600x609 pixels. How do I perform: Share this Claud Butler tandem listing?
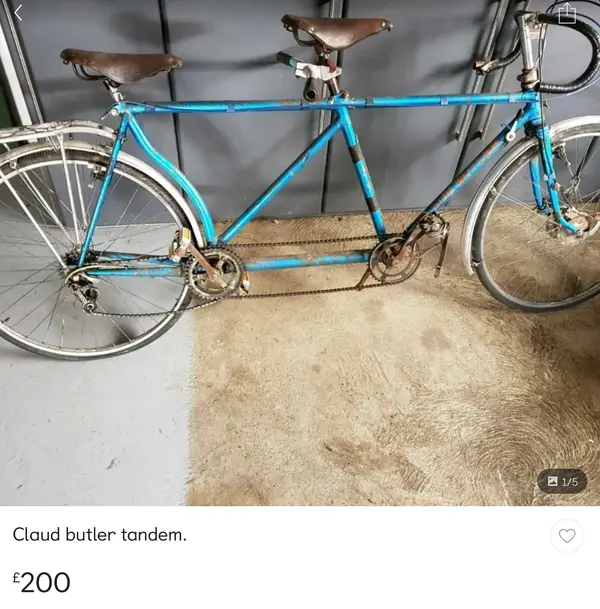pyautogui.click(x=567, y=14)
